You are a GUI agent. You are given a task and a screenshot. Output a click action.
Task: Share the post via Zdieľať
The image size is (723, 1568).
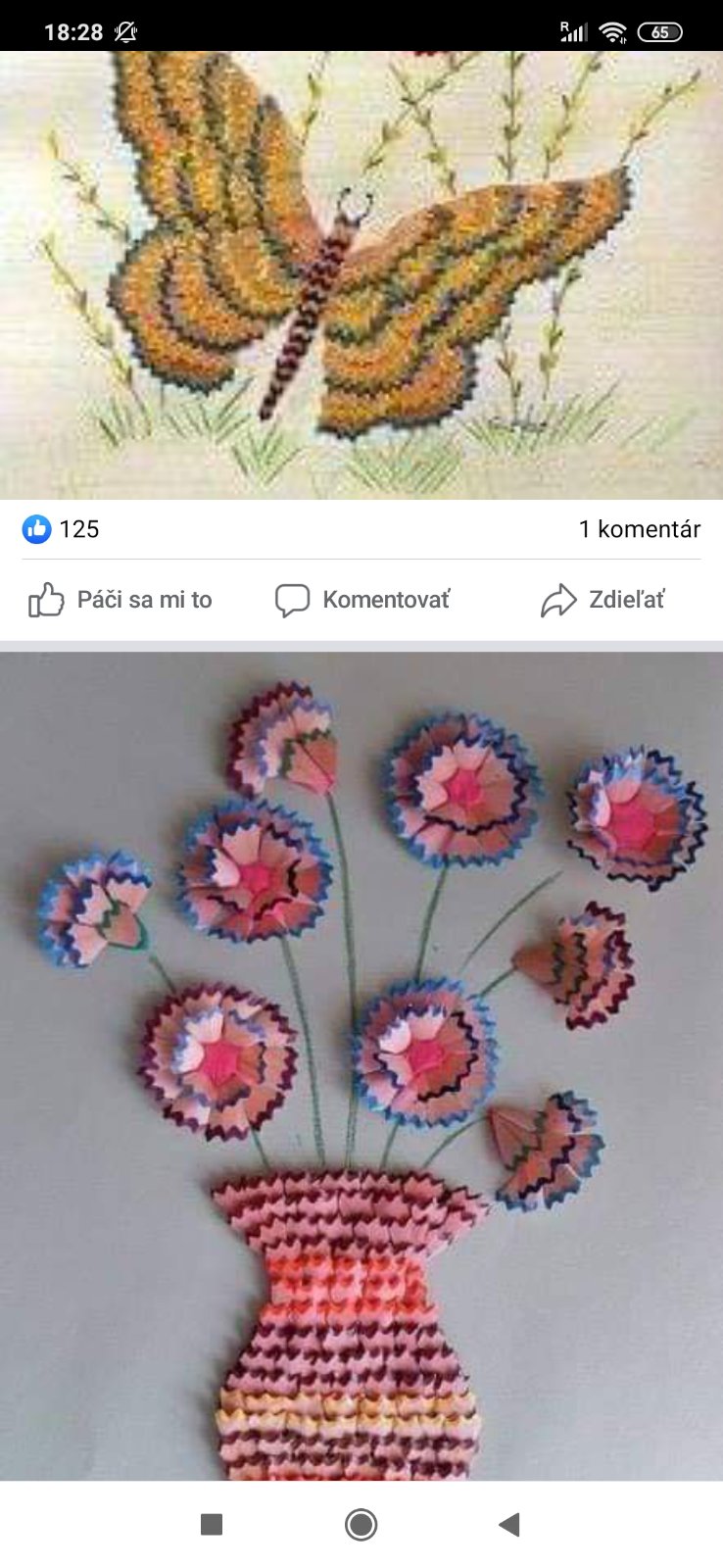point(602,600)
